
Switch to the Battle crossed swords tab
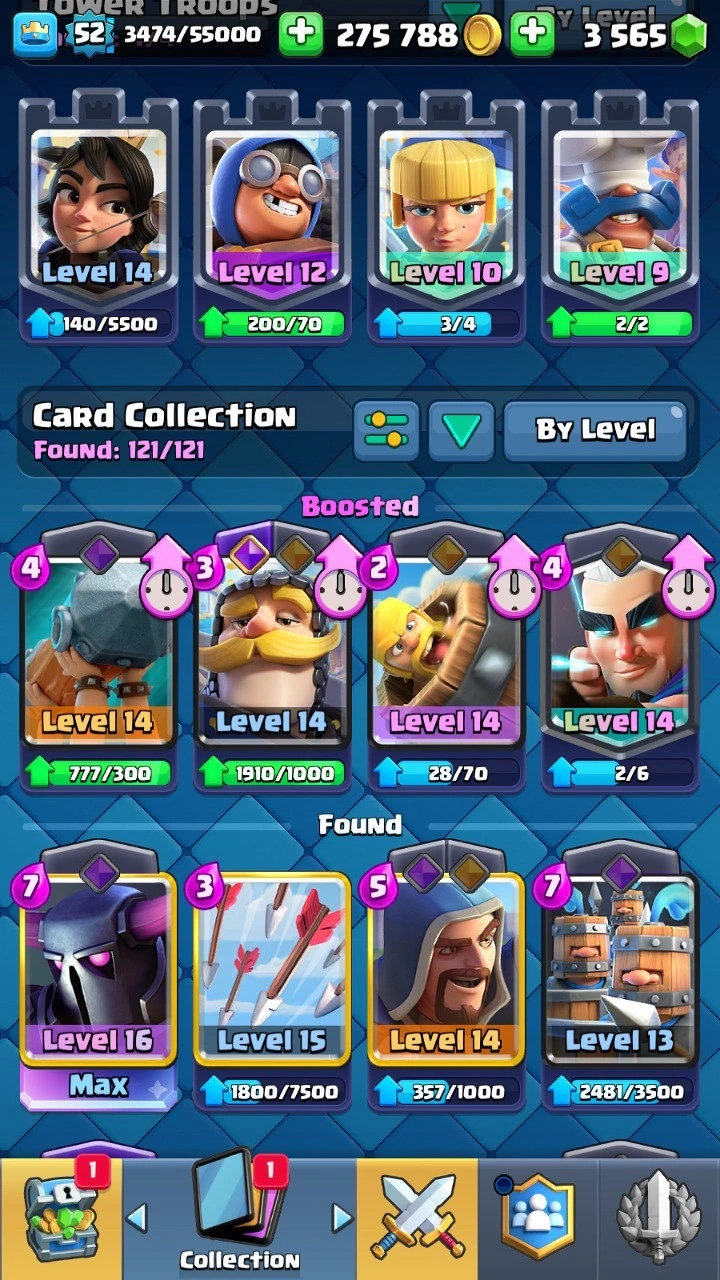click(417, 1220)
